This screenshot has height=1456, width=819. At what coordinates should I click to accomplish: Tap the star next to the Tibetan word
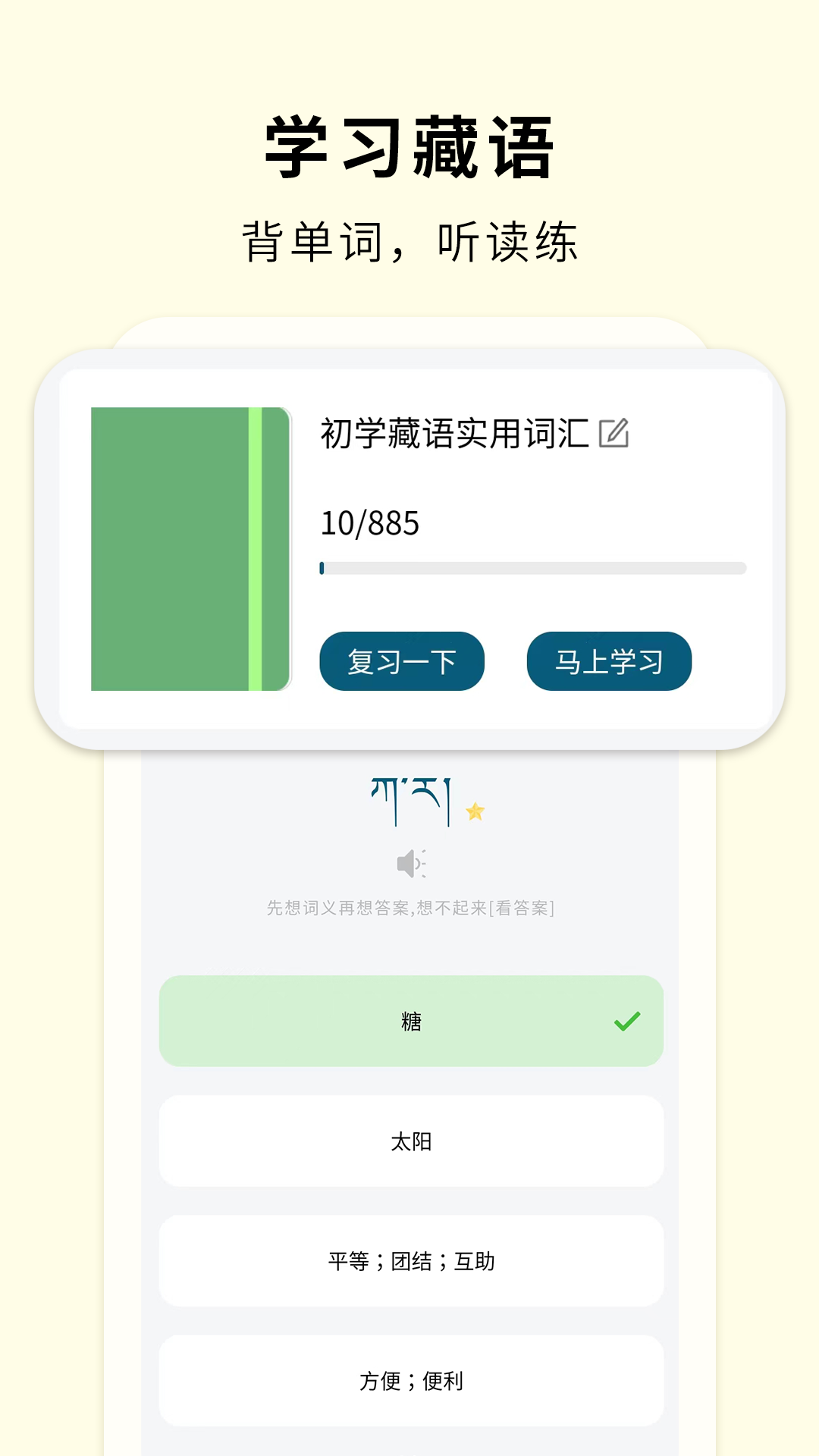coord(474,810)
